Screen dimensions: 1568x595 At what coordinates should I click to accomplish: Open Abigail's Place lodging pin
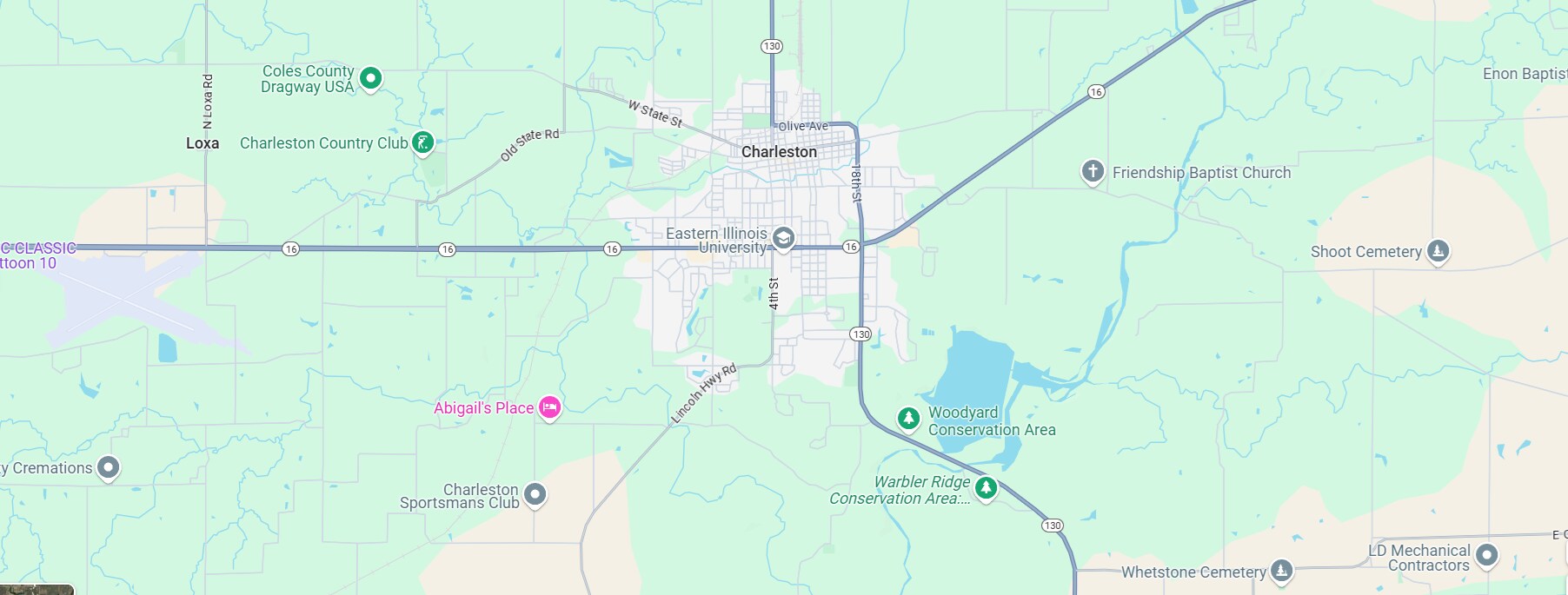549,407
